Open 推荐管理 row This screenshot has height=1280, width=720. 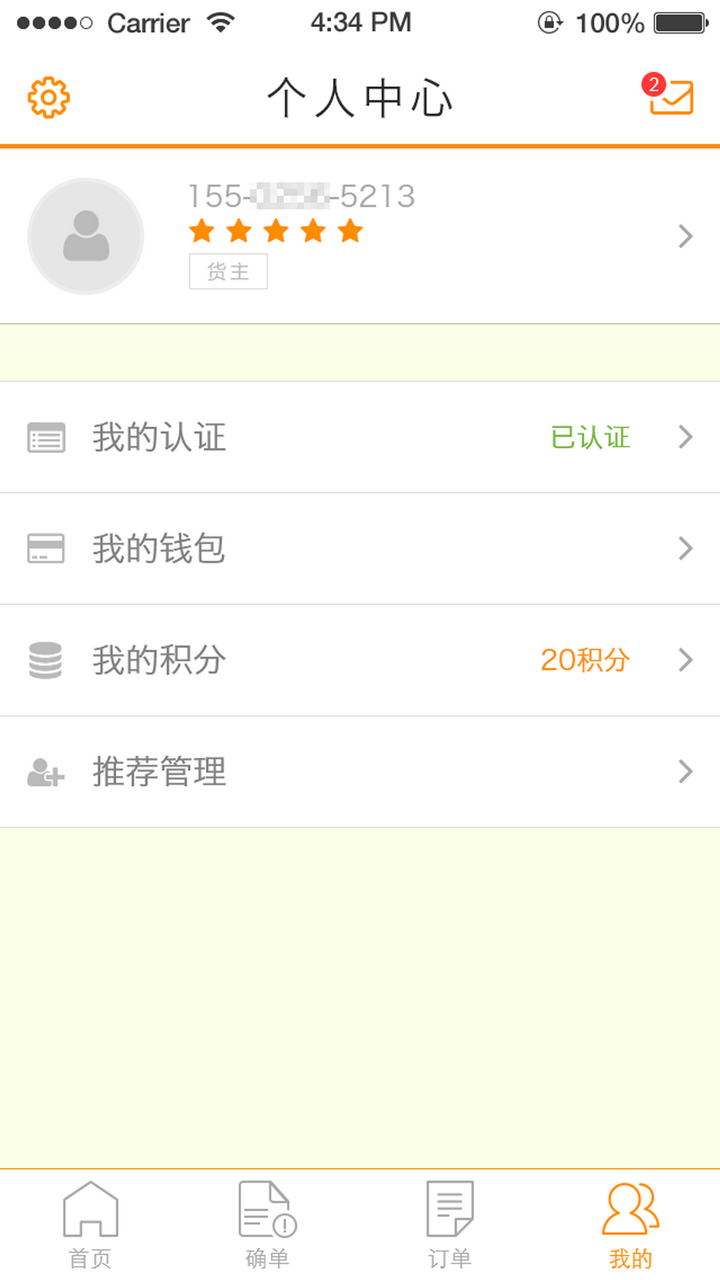(x=360, y=772)
